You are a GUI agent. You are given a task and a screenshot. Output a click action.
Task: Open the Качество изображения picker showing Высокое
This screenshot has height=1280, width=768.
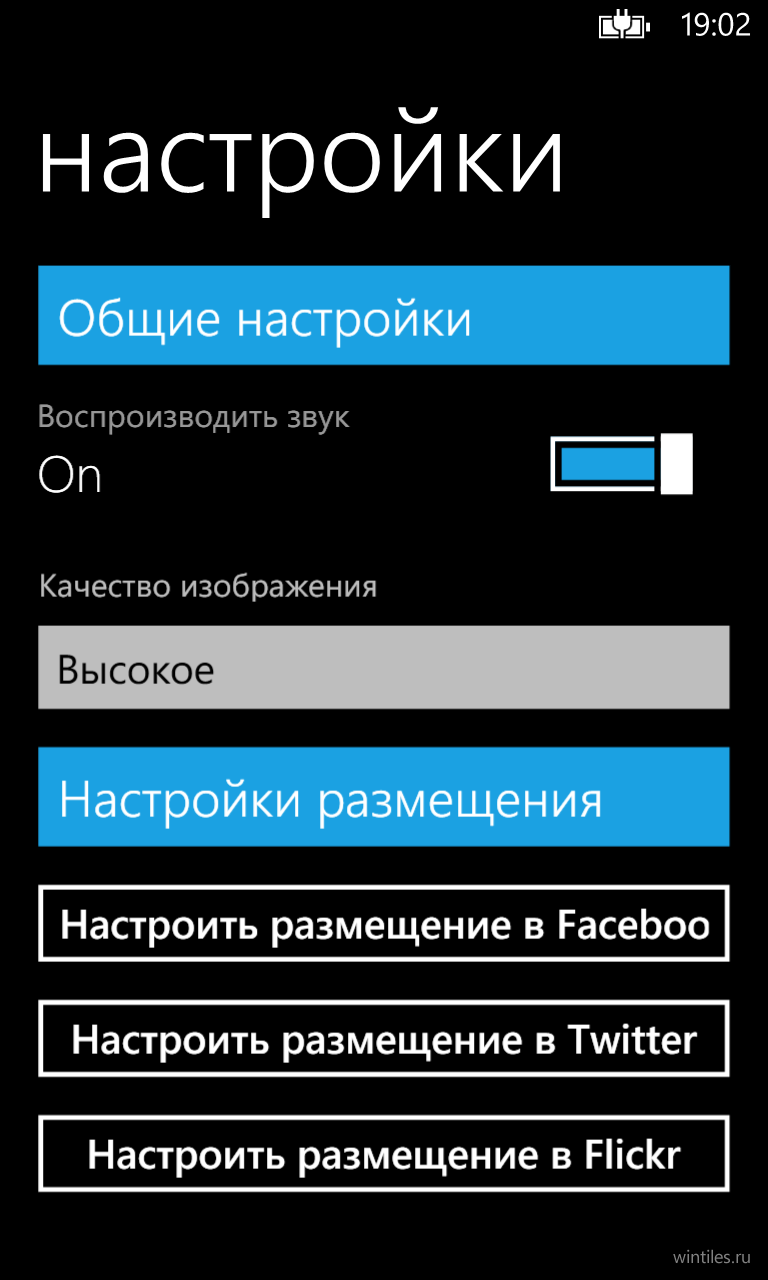[x=384, y=667]
